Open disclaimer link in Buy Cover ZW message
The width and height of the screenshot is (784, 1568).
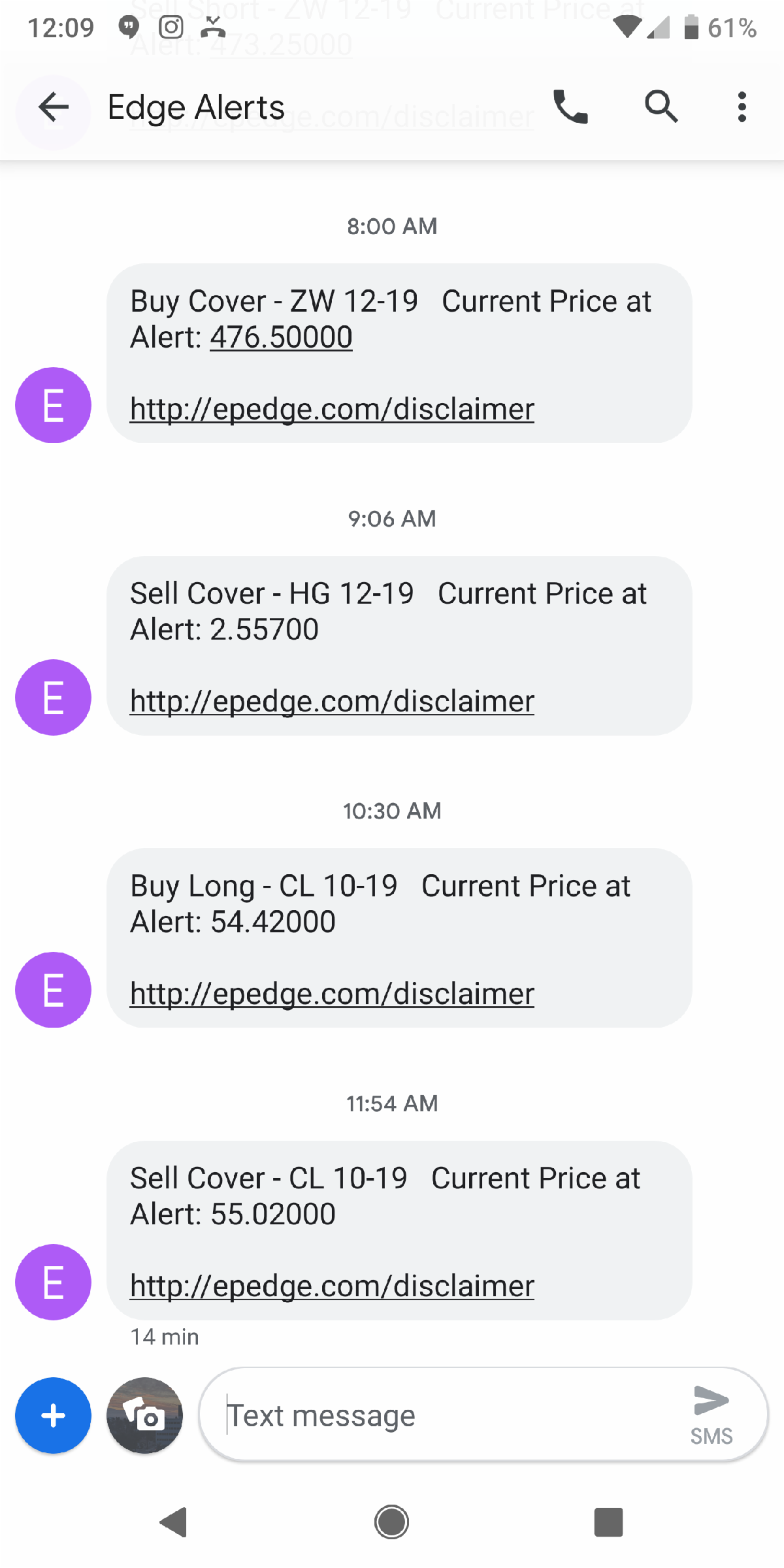pyautogui.click(x=332, y=410)
